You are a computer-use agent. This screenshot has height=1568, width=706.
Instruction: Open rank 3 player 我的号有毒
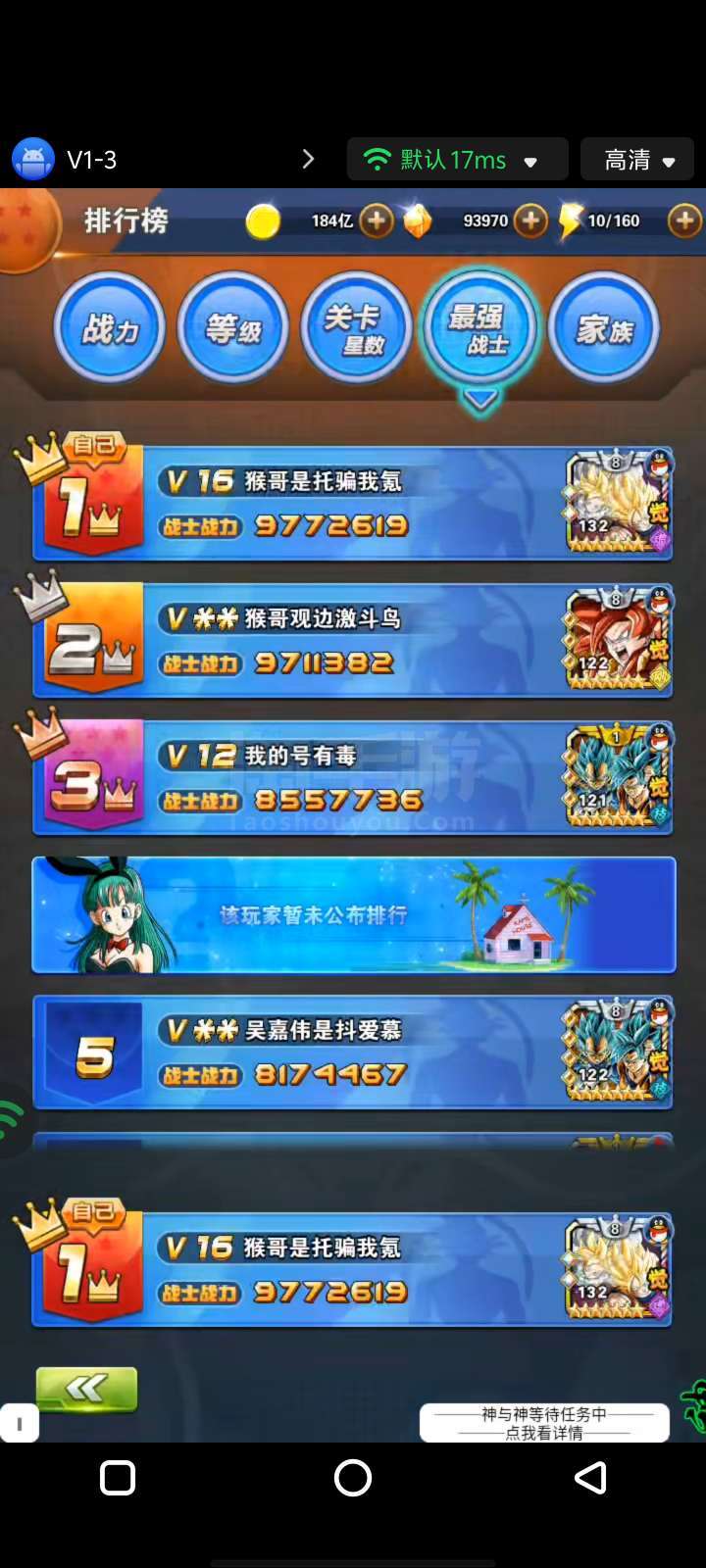coord(353,778)
